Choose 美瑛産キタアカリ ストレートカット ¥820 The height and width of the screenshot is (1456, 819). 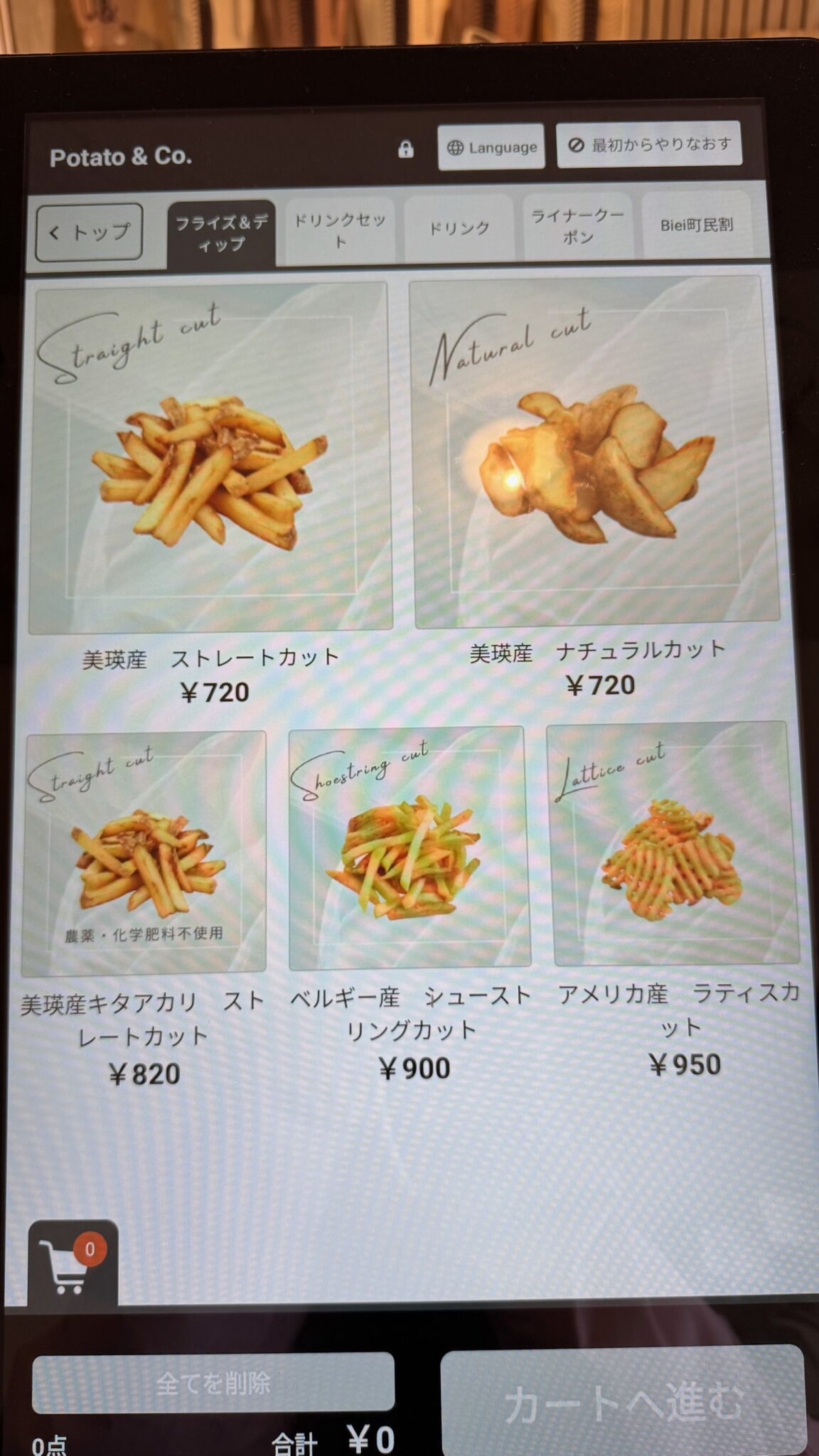pyautogui.click(x=143, y=910)
